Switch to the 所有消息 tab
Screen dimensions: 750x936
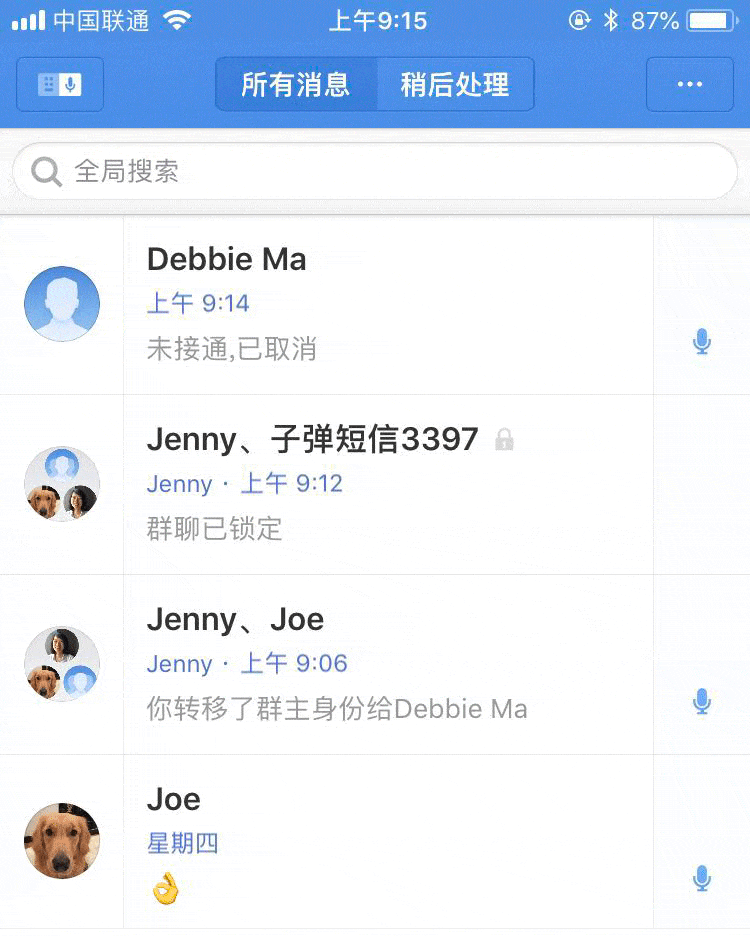pyautogui.click(x=296, y=85)
